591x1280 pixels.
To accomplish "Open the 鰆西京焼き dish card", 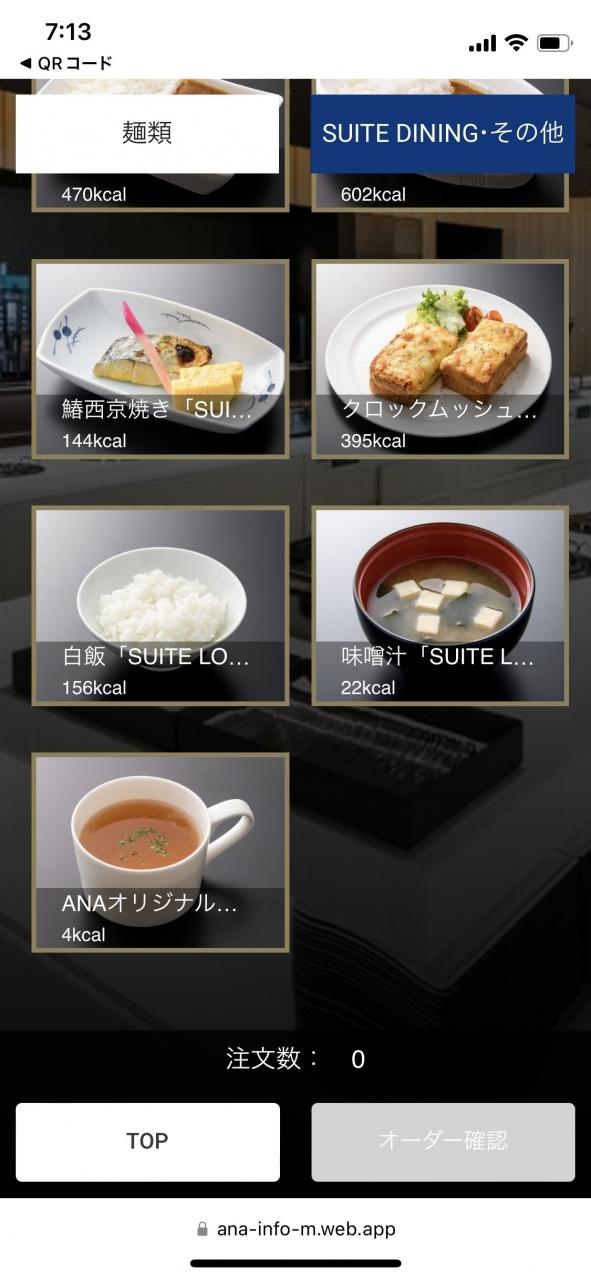I will pyautogui.click(x=161, y=359).
